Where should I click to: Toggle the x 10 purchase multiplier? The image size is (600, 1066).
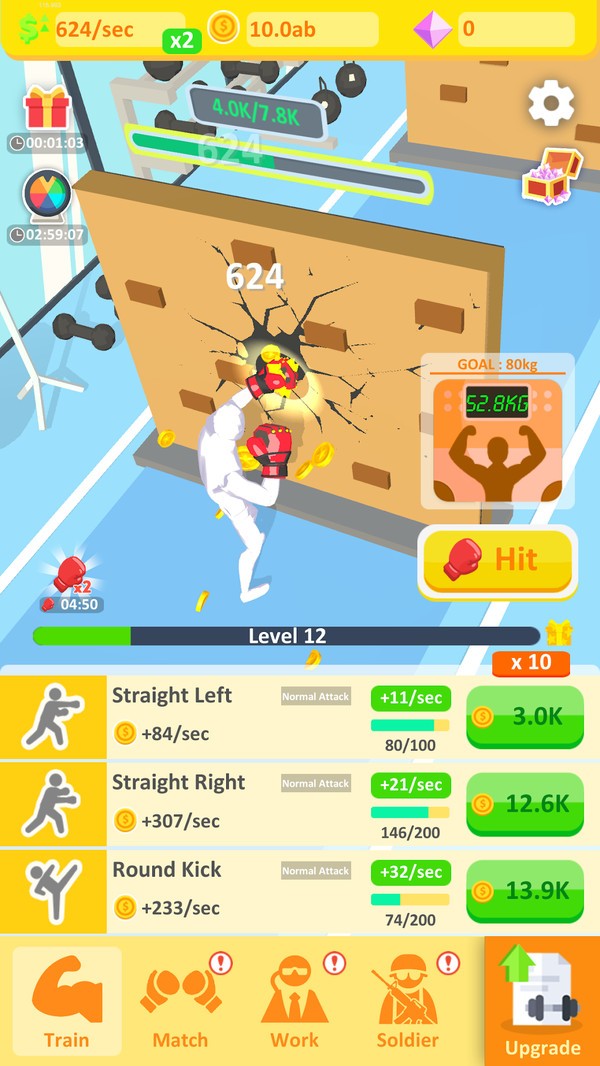coord(531,663)
